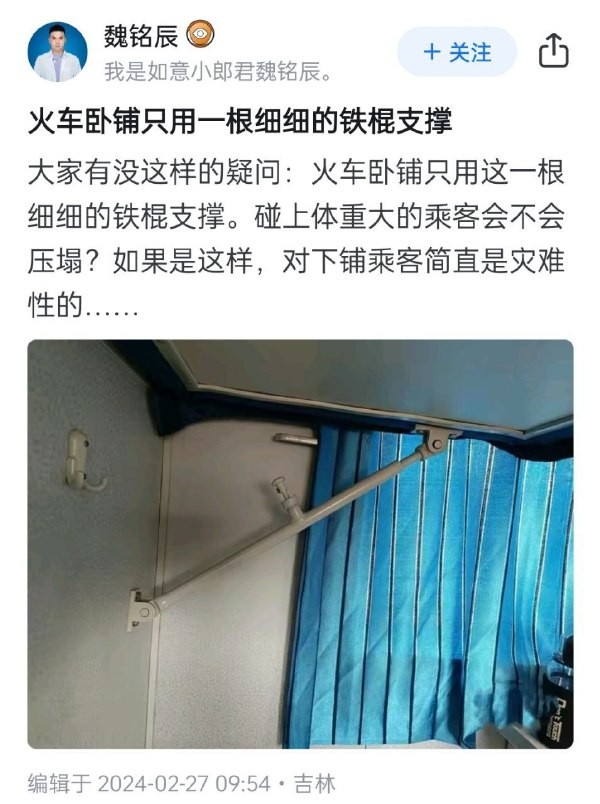Screen dimensions: 600x804
Task: Follow 魏铭辰 with the 关注 button
Action: pyautogui.click(x=457, y=52)
